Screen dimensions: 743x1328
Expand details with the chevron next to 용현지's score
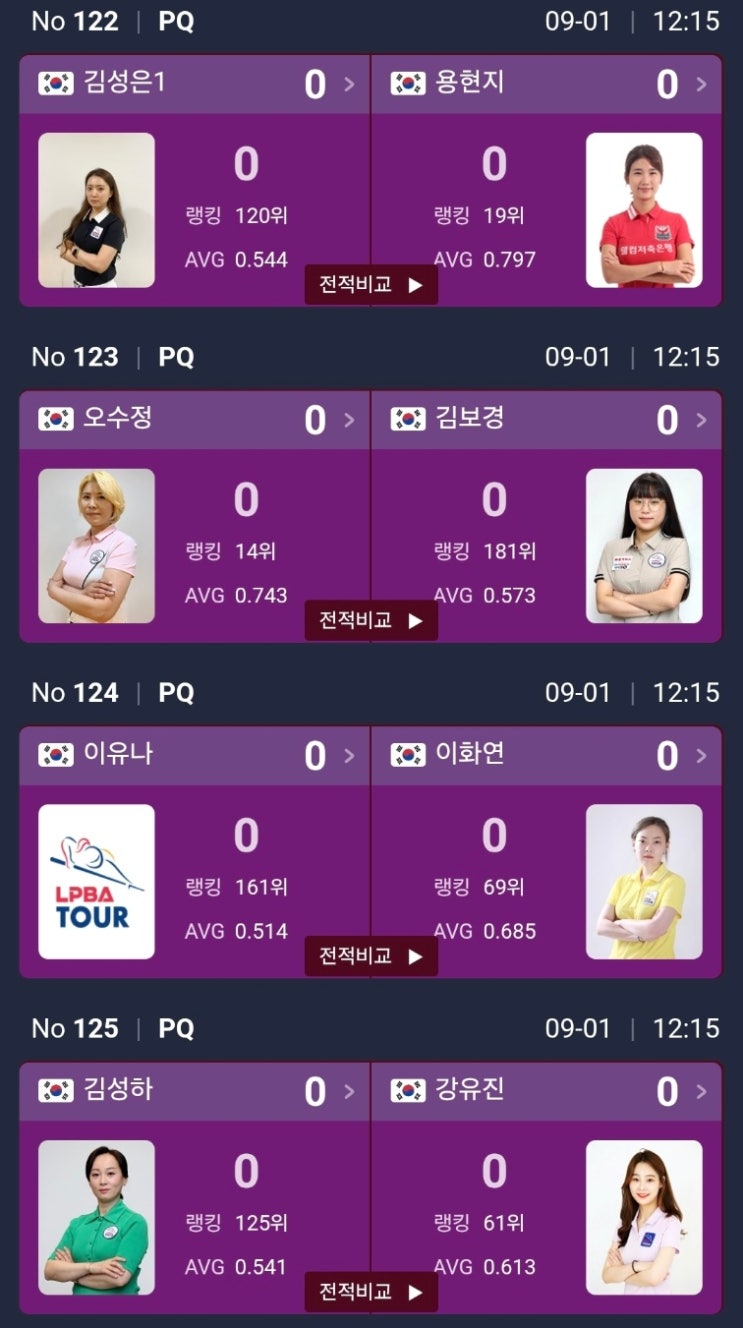(700, 84)
